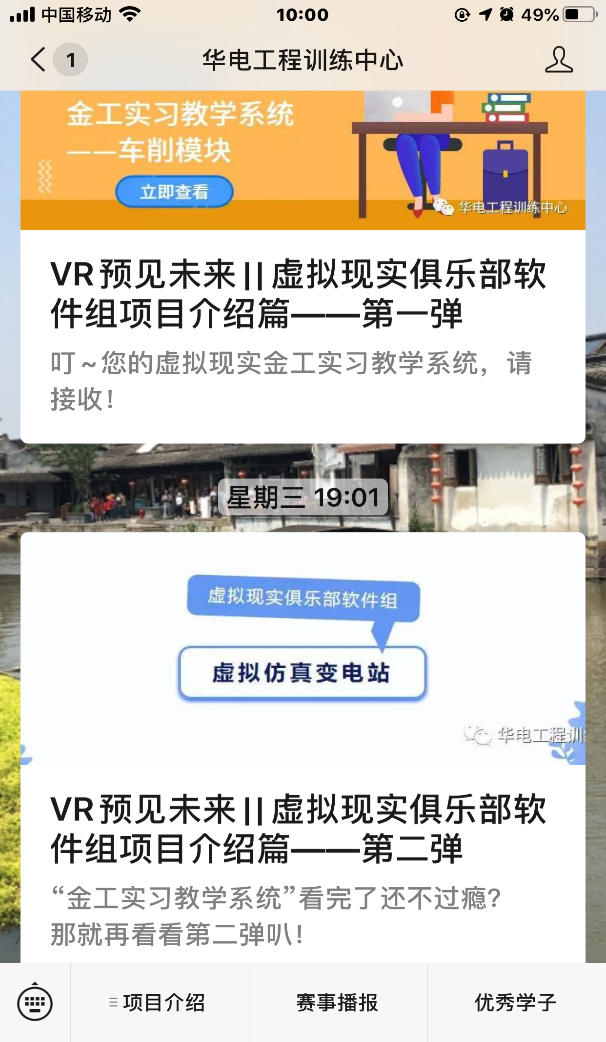Open the 赛事播报 menu
This screenshot has height=1042, width=606.
[x=338, y=1002]
